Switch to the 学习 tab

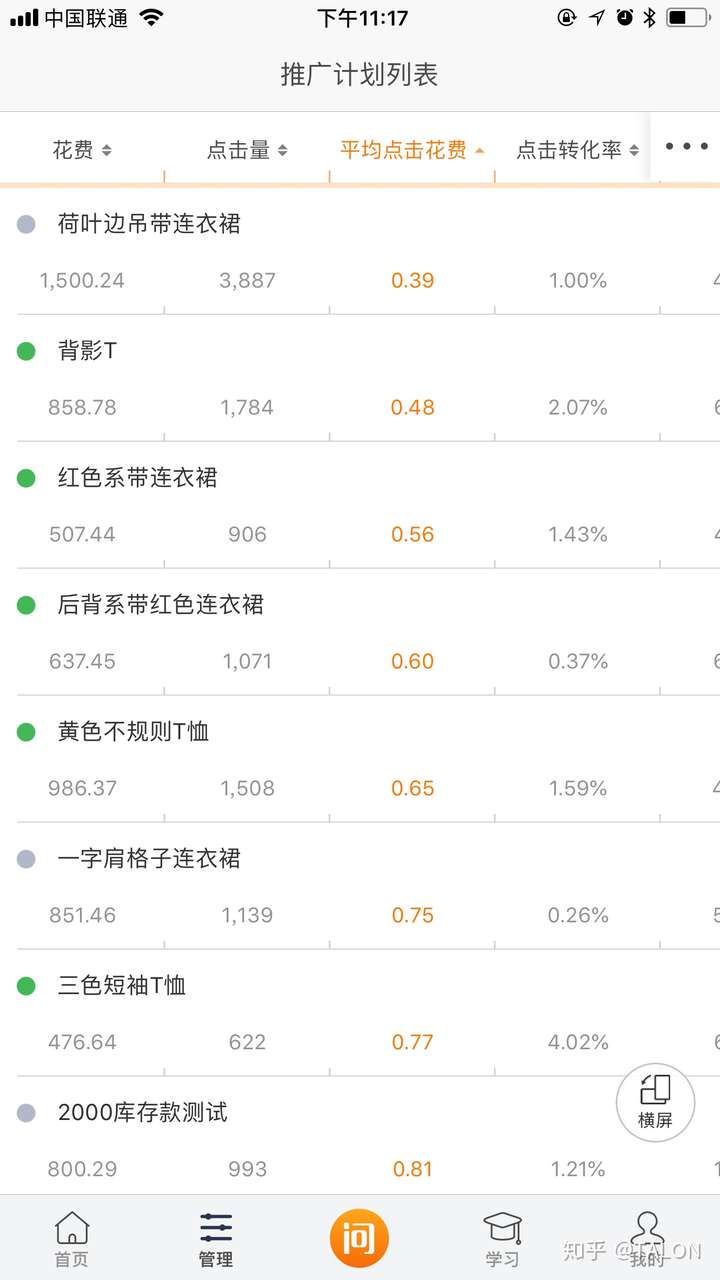point(502,1238)
